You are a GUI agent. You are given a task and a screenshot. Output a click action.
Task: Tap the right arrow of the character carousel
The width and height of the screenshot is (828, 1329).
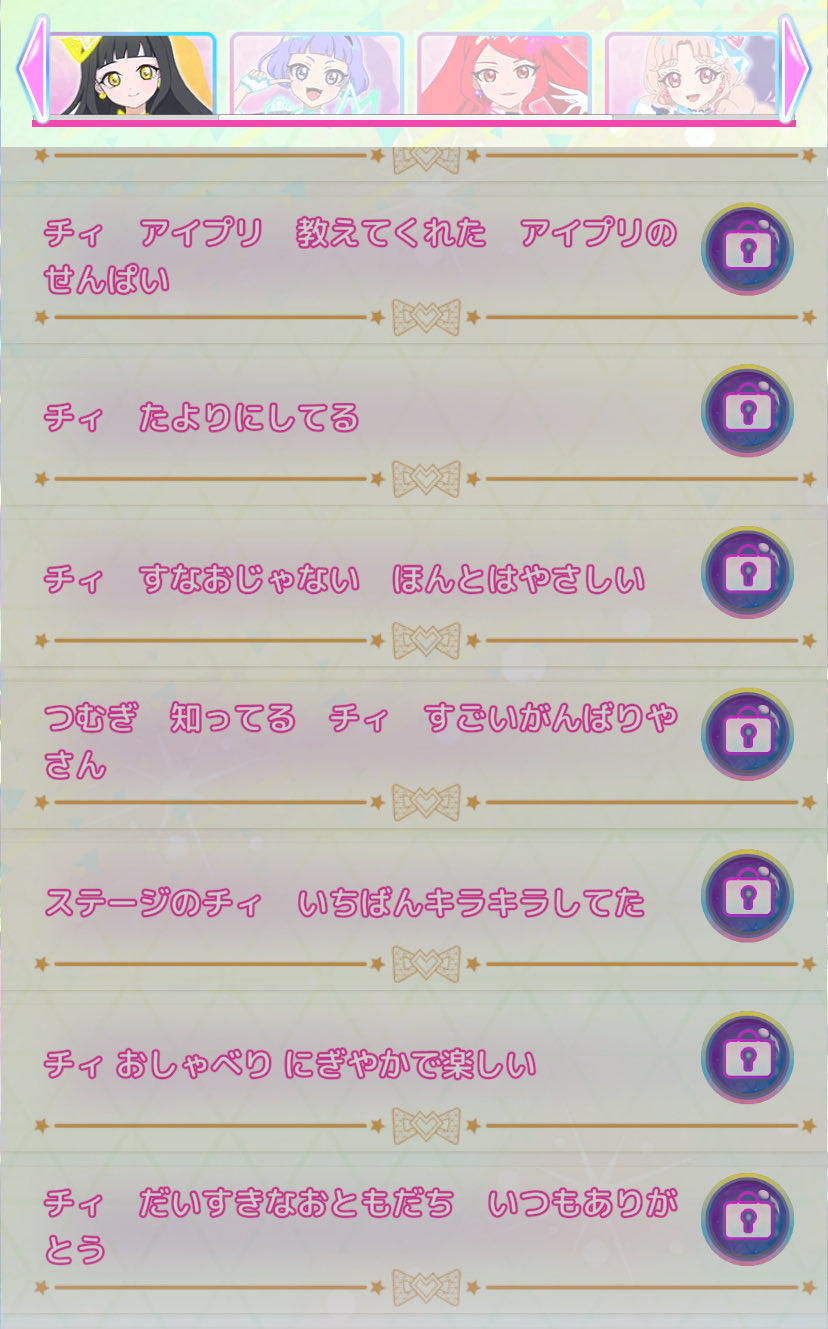tap(797, 68)
